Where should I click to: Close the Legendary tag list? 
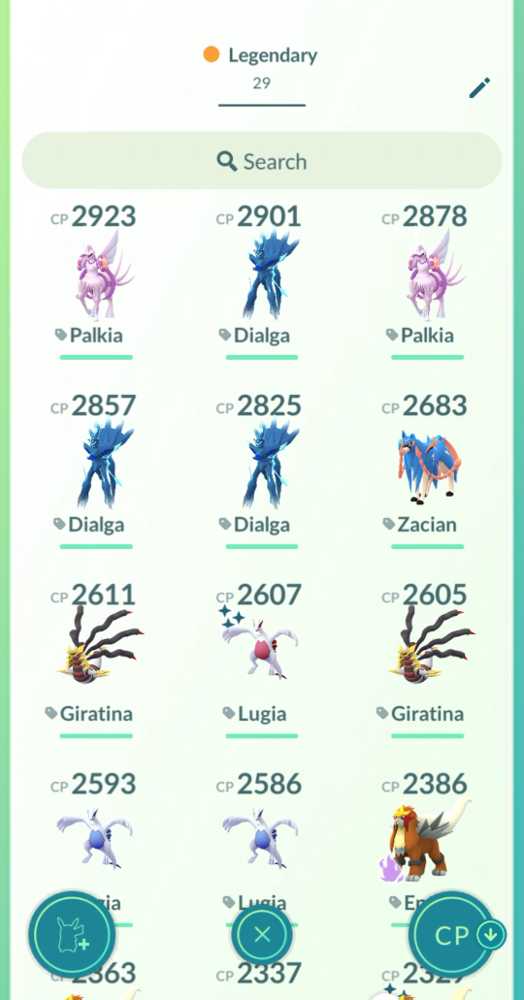tap(262, 935)
